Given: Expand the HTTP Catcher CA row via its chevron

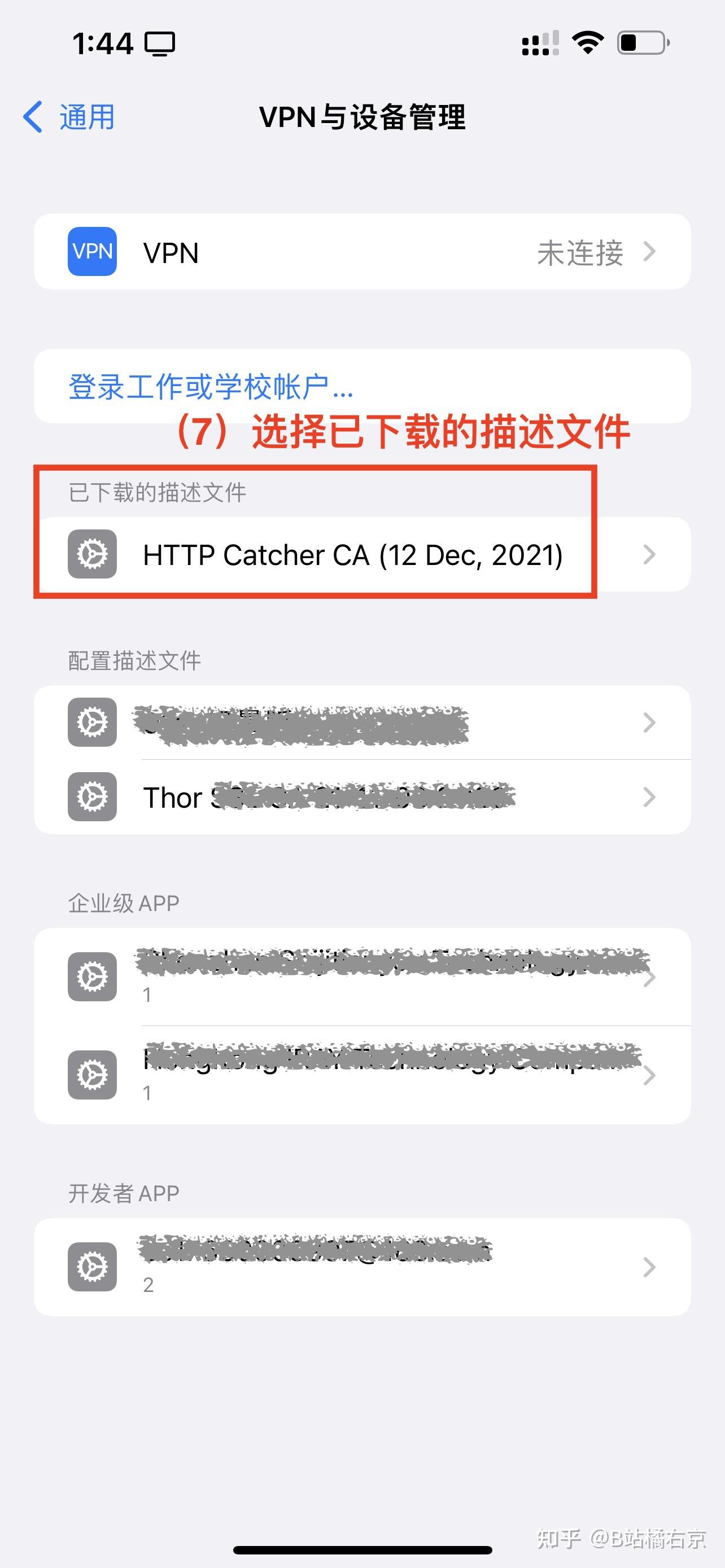Looking at the screenshot, I should (x=650, y=554).
